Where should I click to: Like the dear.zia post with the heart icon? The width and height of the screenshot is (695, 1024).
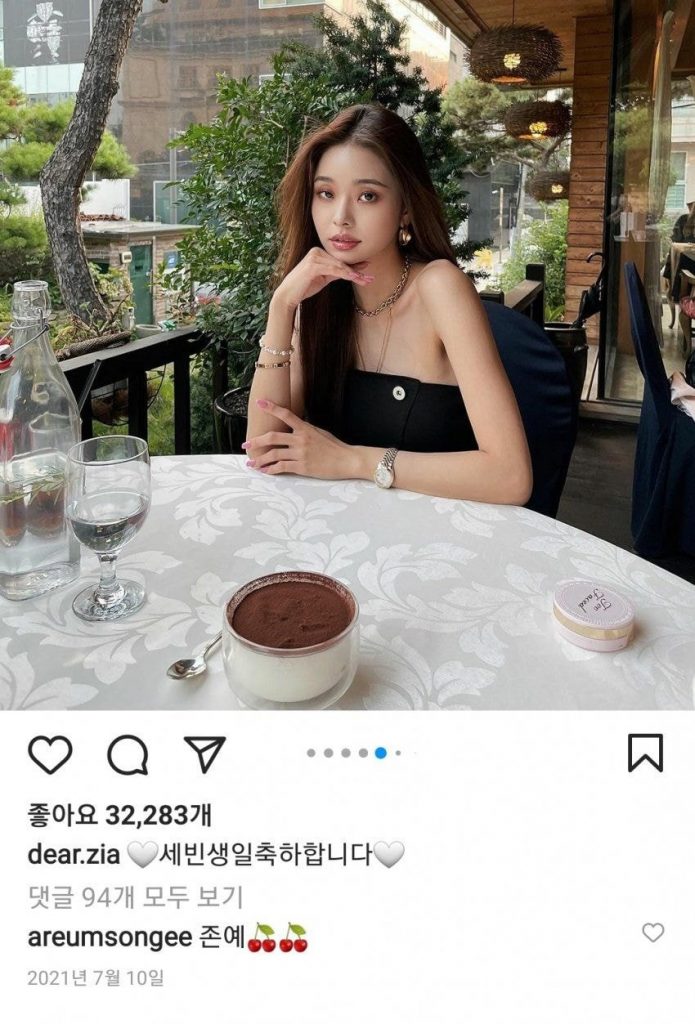coord(50,754)
